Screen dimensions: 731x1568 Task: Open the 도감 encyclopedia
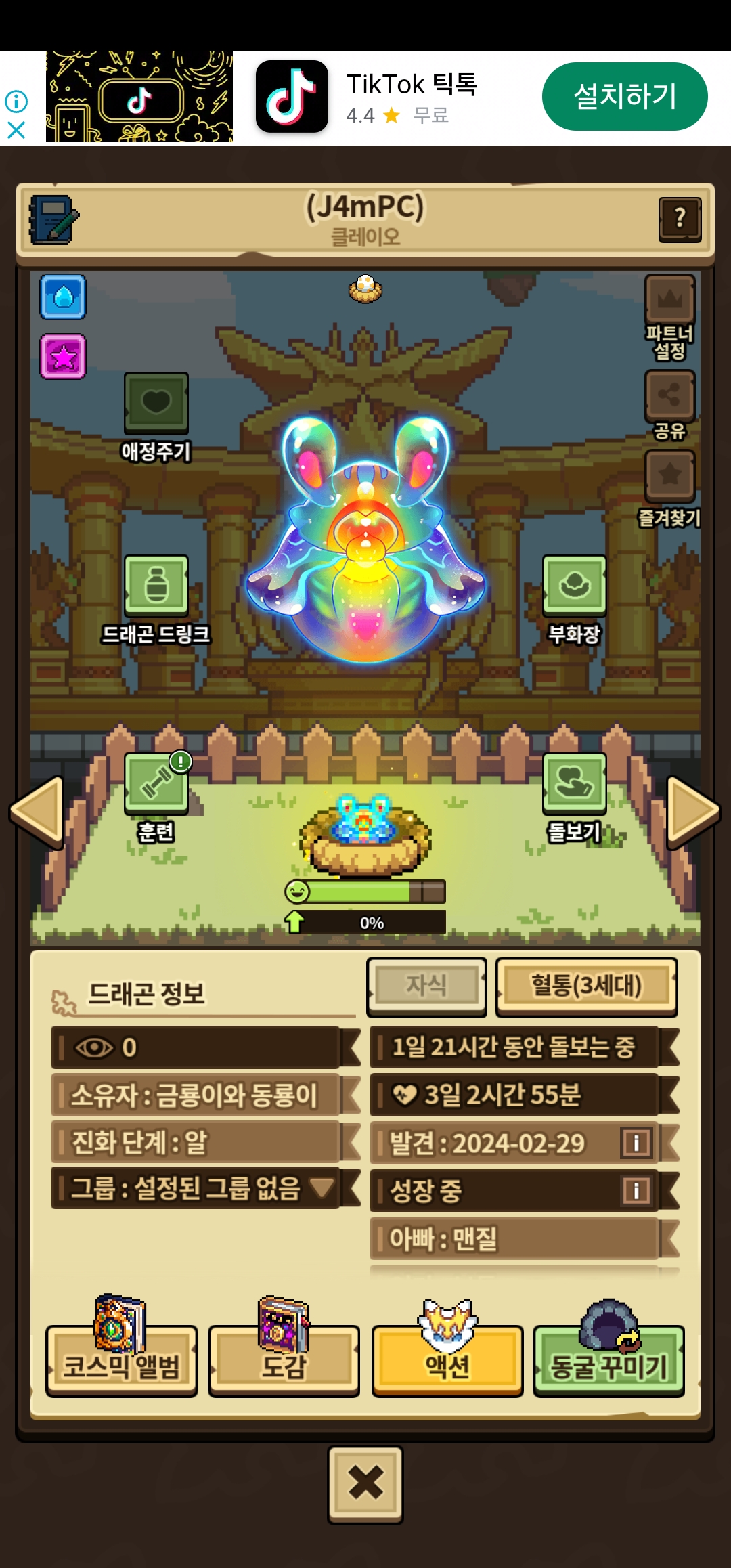[x=284, y=1359]
